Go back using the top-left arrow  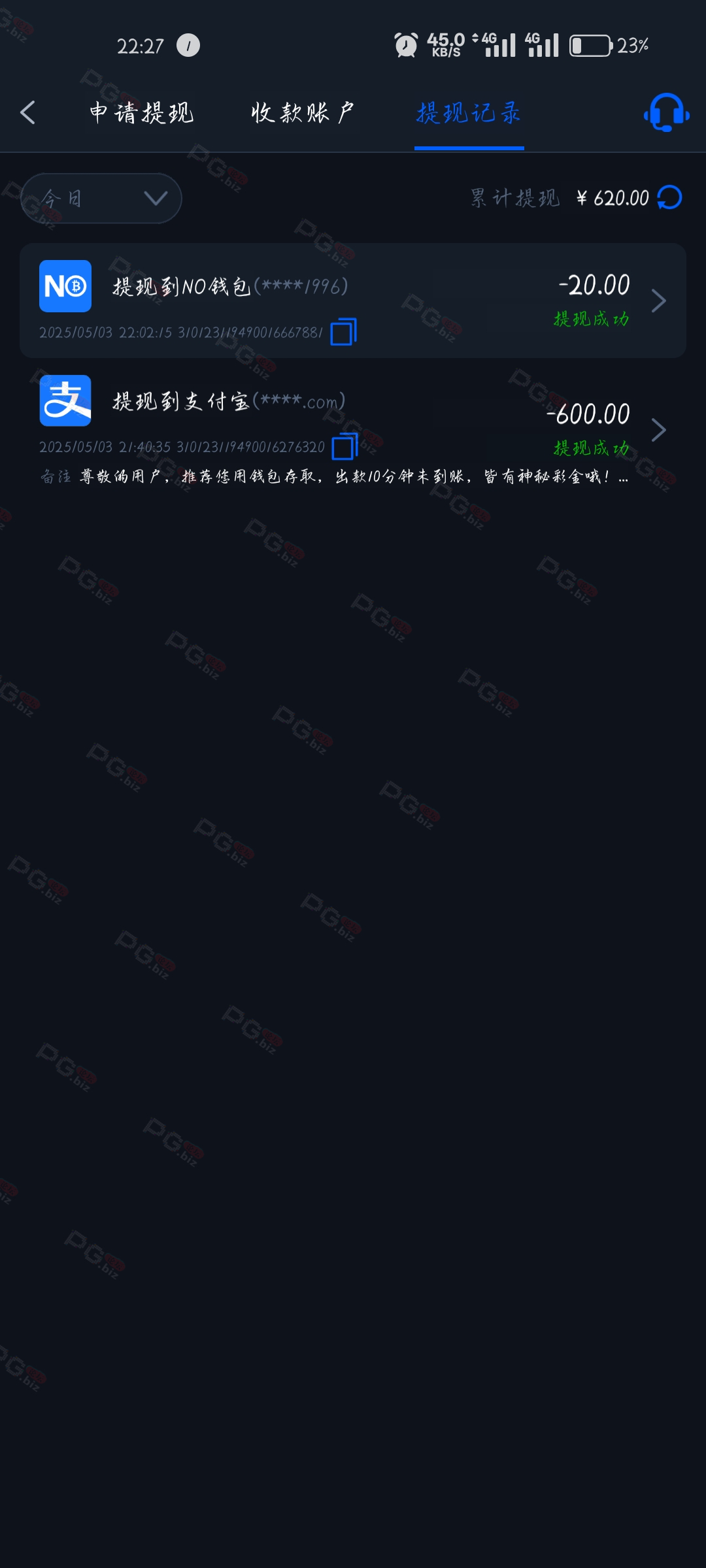[27, 113]
